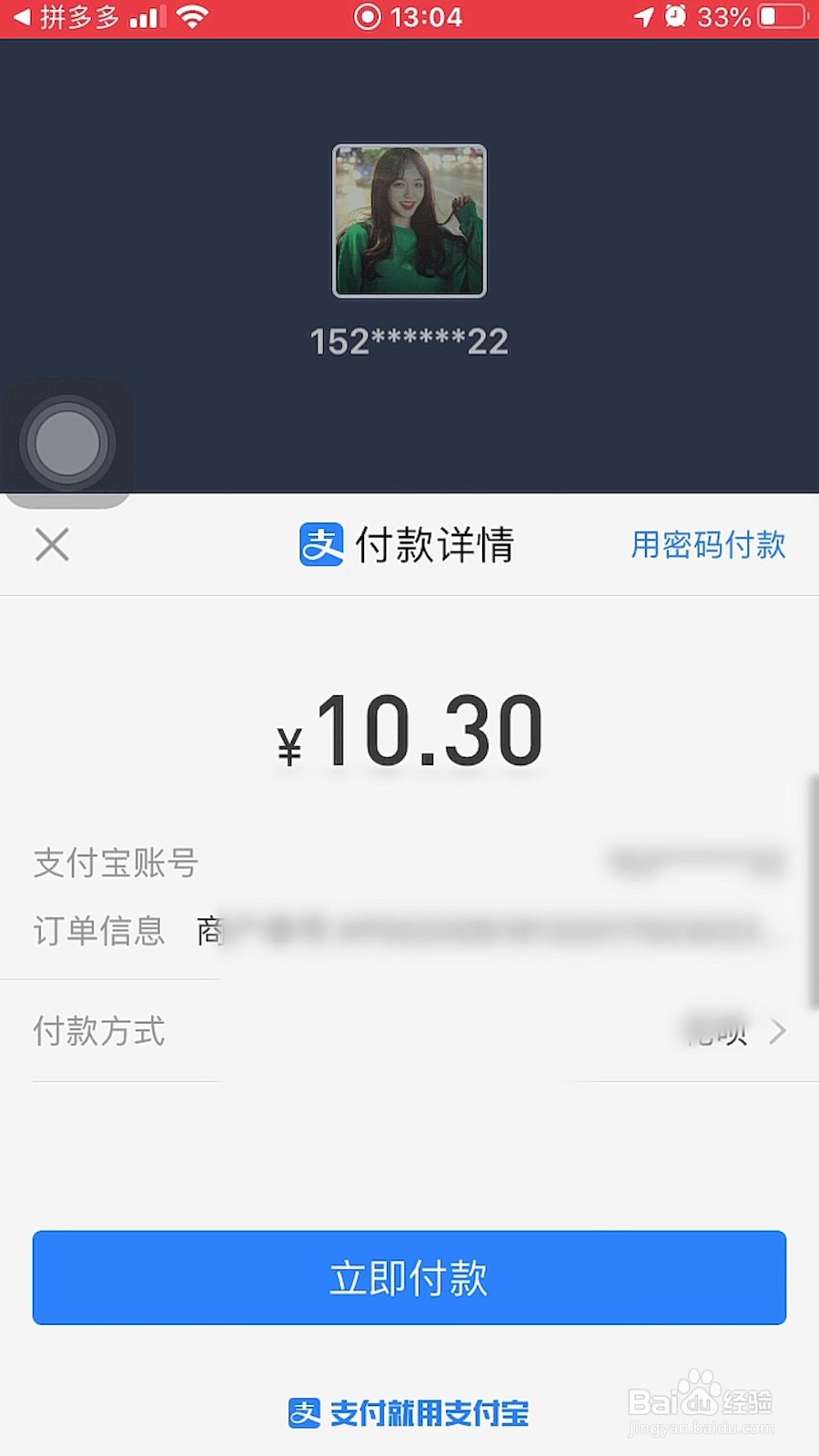This screenshot has width=819, height=1456.
Task: Click the Alipay icon in footer text
Action: tap(303, 1412)
